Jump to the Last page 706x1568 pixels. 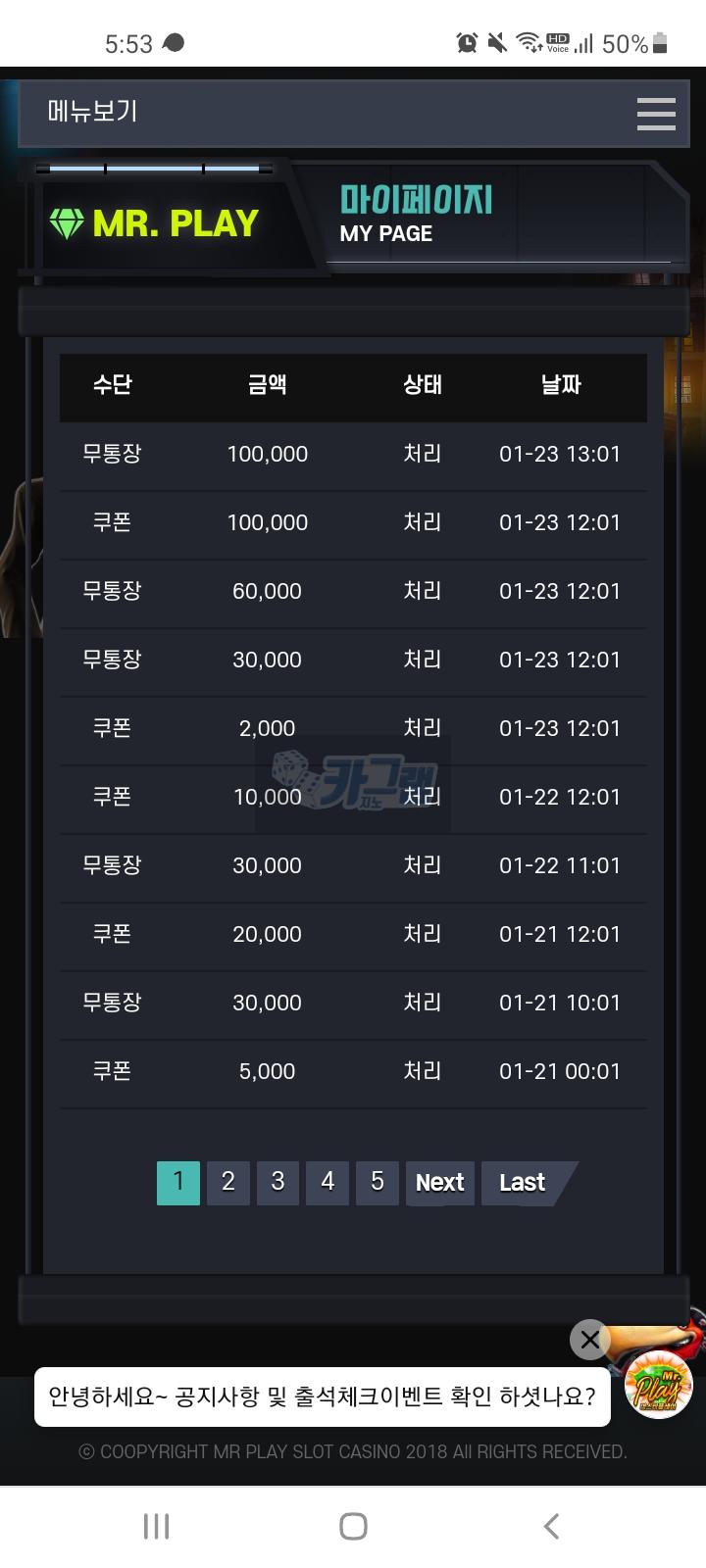tap(523, 1183)
